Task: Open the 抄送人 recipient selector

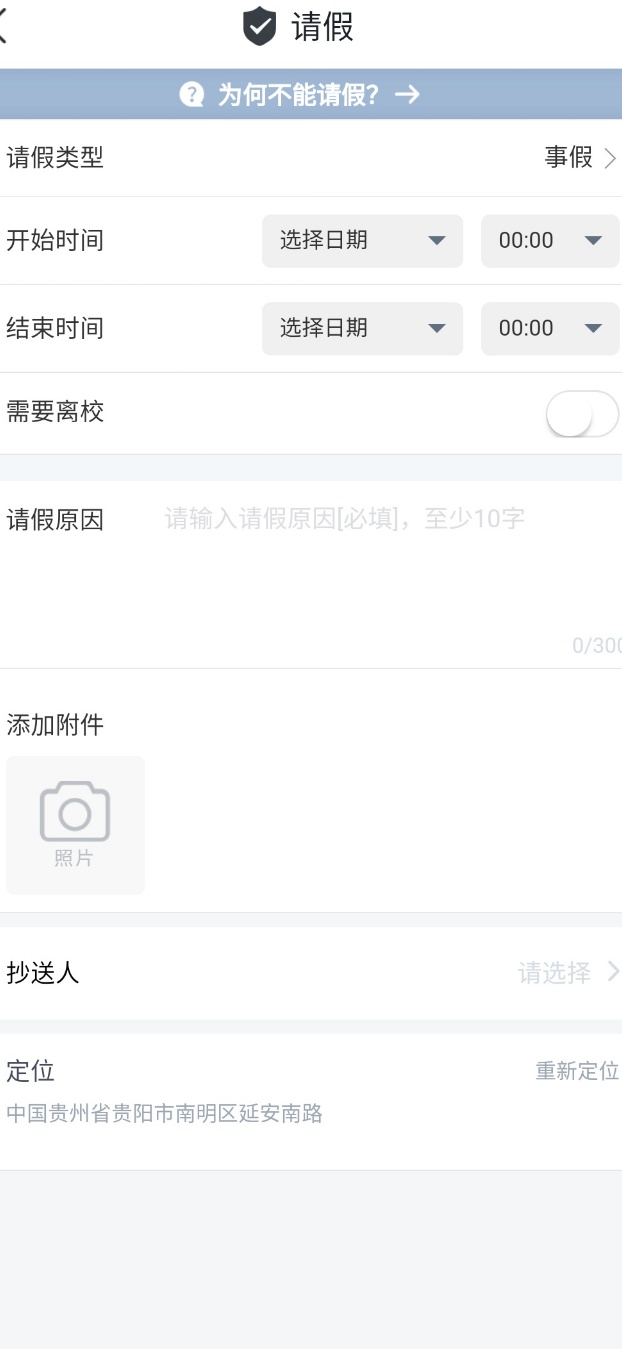Action: [567, 972]
